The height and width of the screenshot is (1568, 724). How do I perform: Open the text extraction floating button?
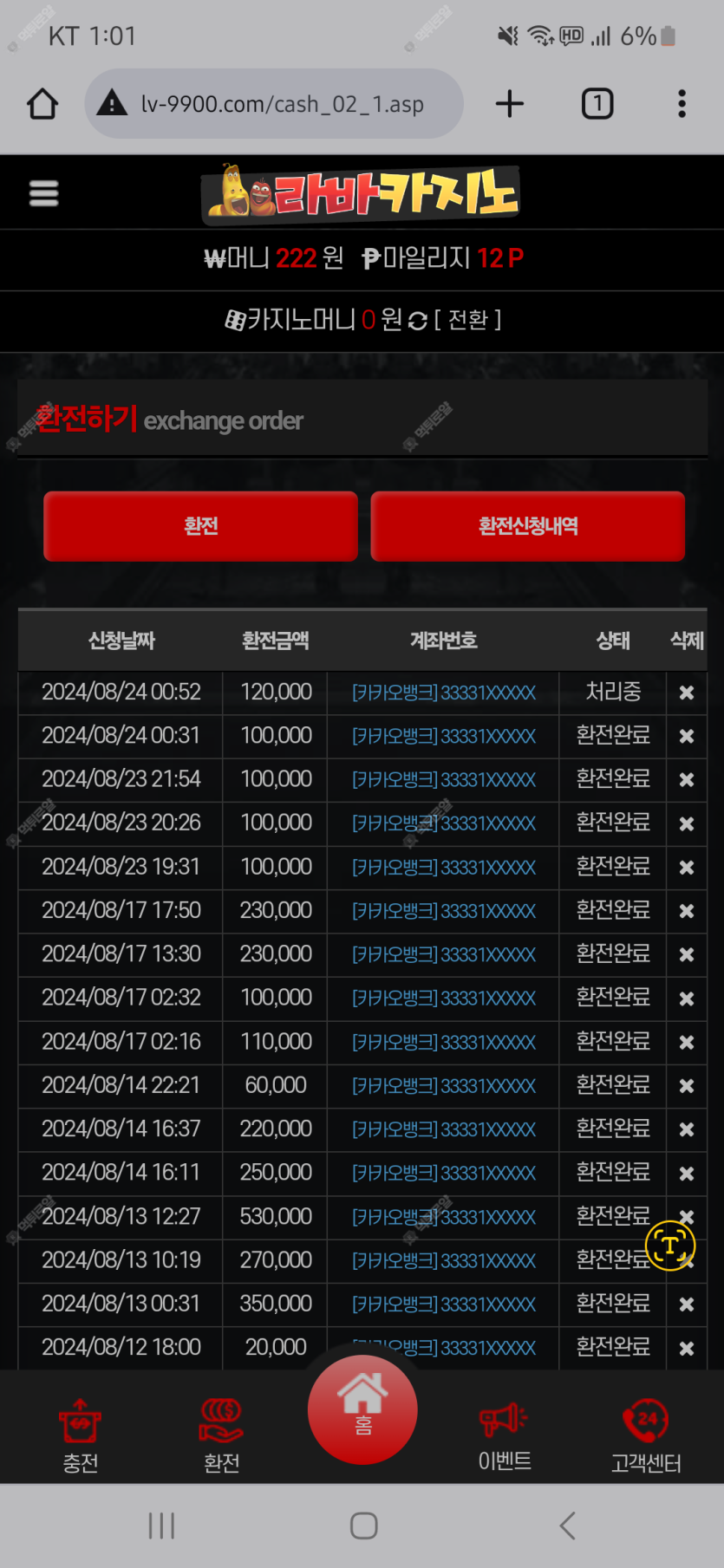click(670, 1246)
